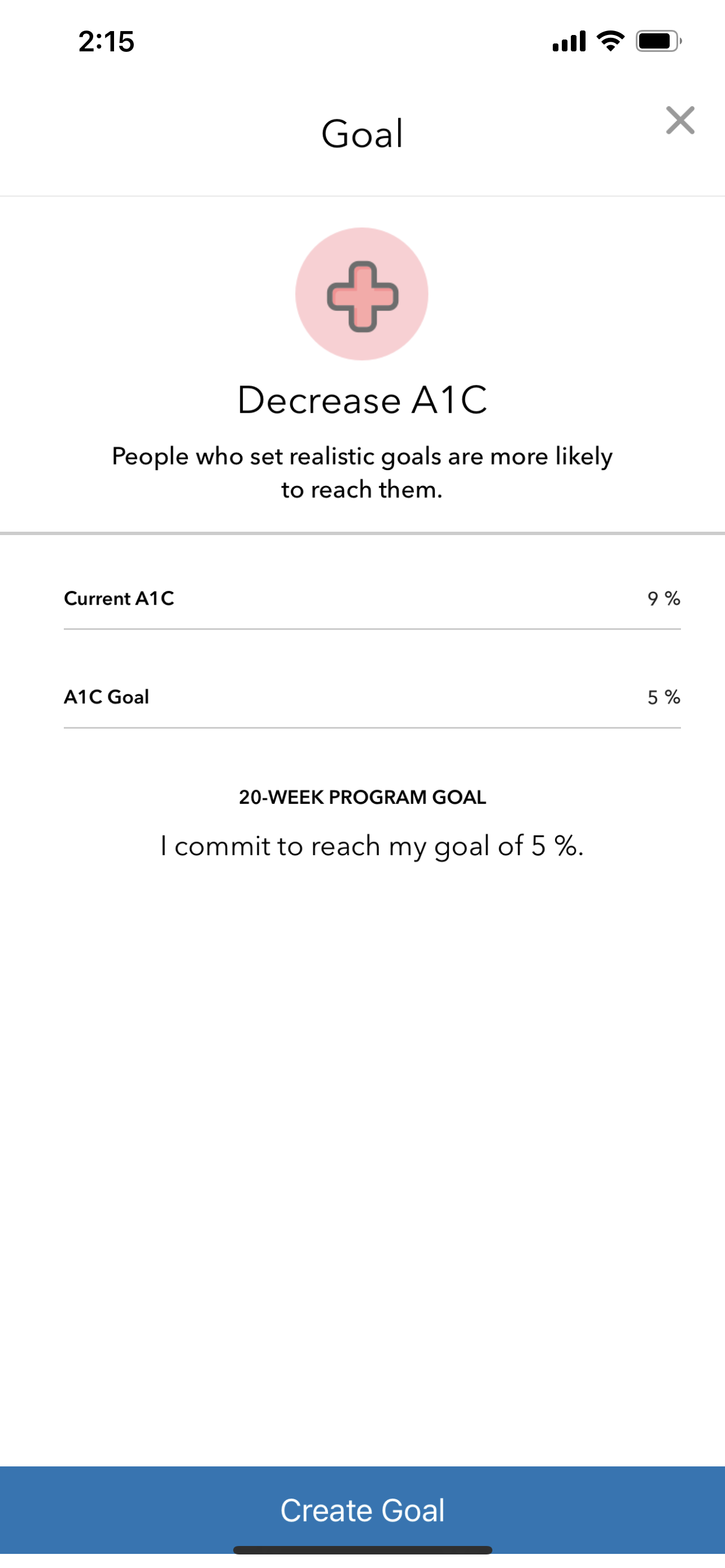725x1568 pixels.
Task: Edit the Current A1C value
Action: click(x=372, y=598)
